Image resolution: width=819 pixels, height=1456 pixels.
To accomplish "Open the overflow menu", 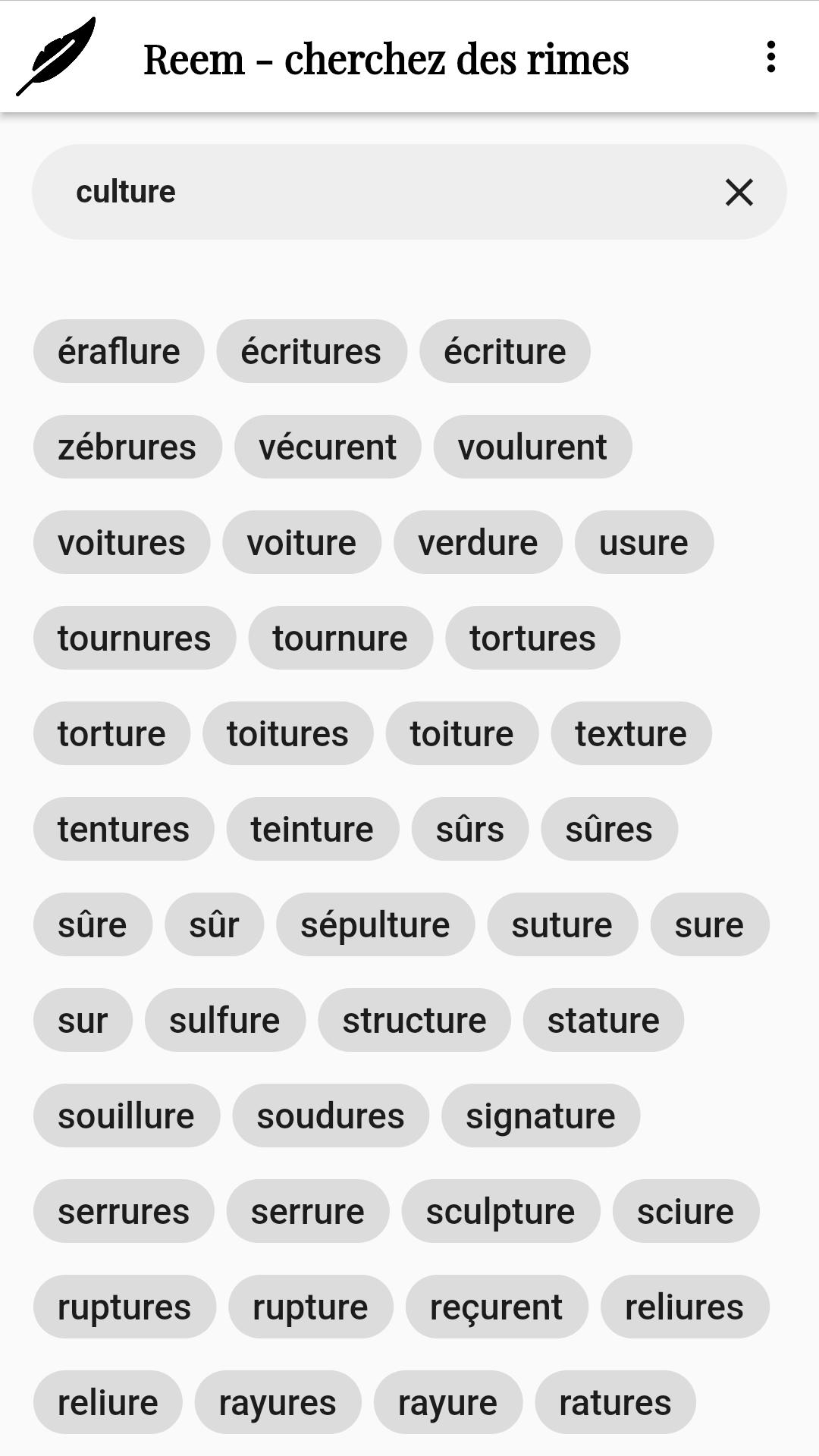I will pos(770,58).
